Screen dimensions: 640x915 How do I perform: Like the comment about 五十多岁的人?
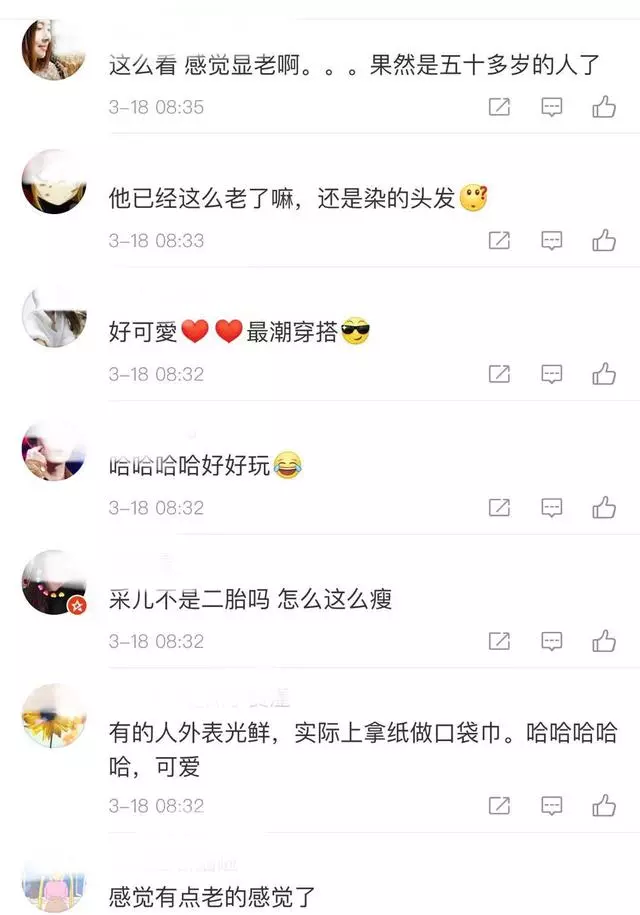click(604, 107)
